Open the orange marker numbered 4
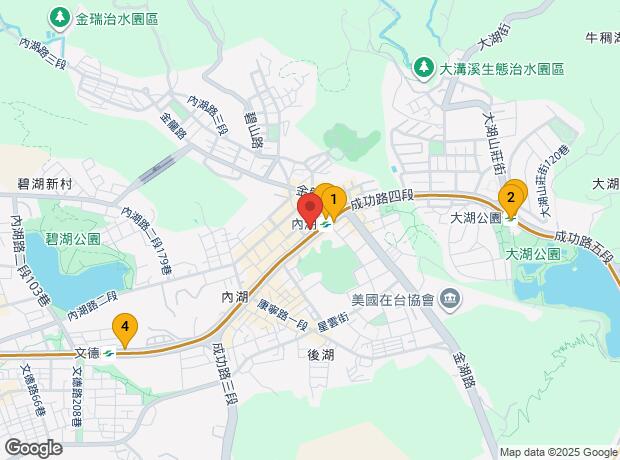 [x=125, y=326]
